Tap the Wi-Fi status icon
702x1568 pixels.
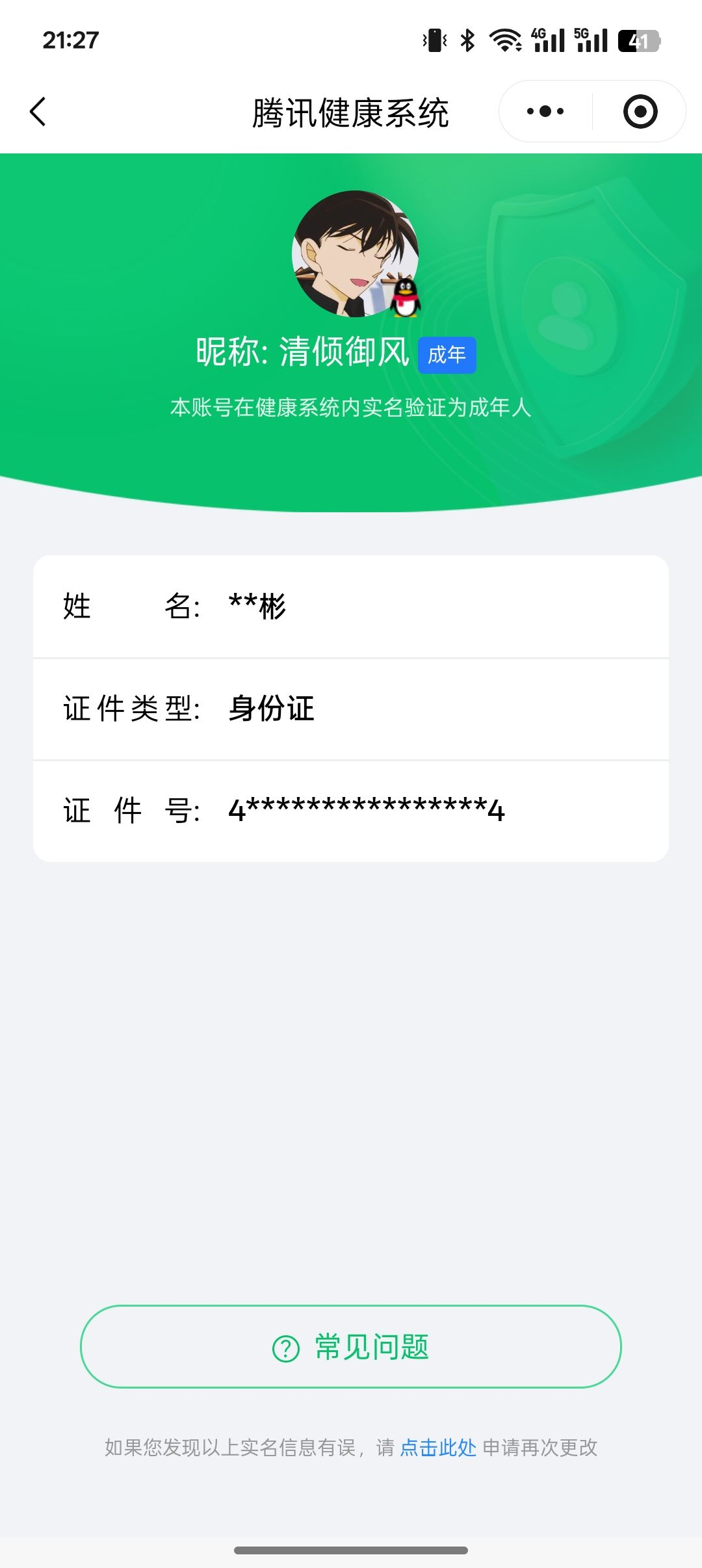pyautogui.click(x=504, y=40)
